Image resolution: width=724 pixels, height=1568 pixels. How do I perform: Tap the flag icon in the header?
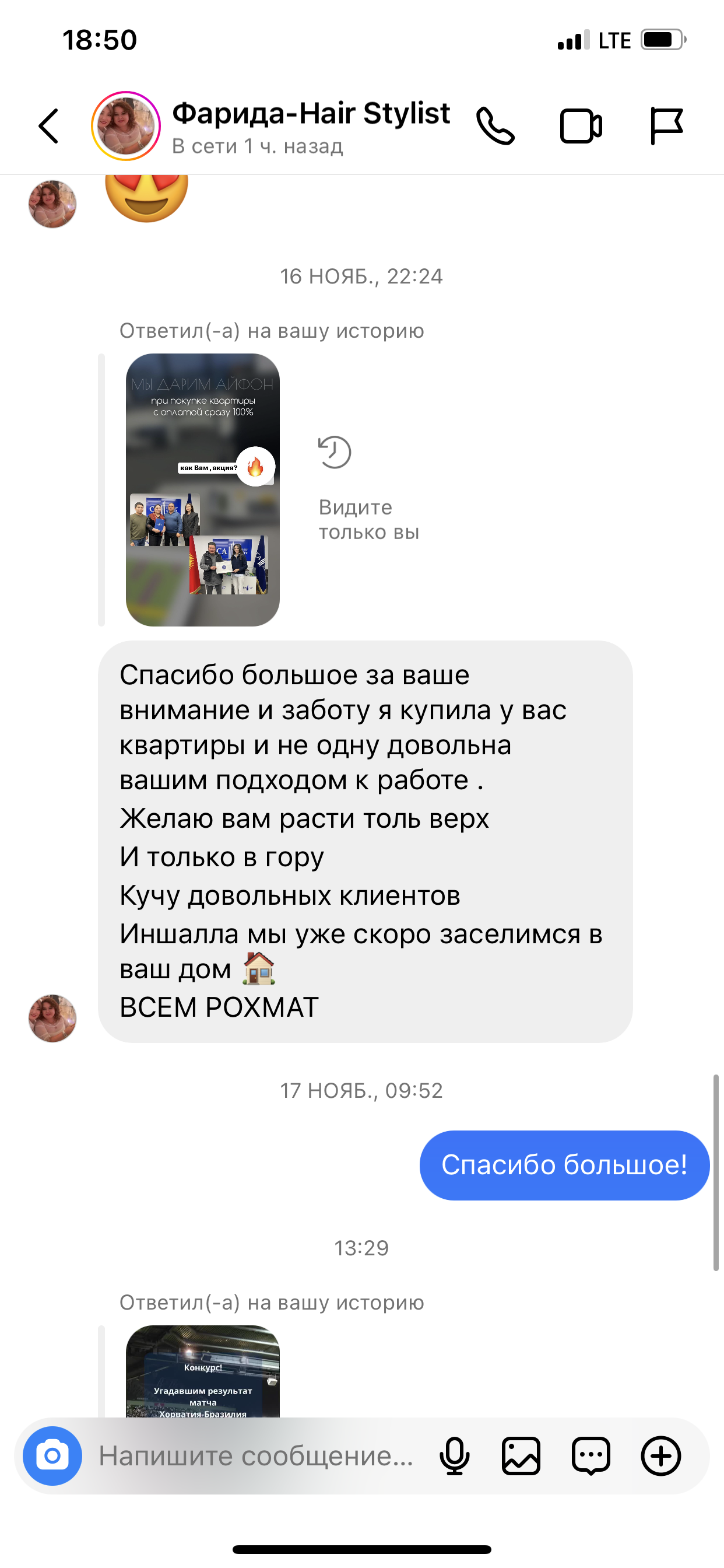tap(666, 127)
